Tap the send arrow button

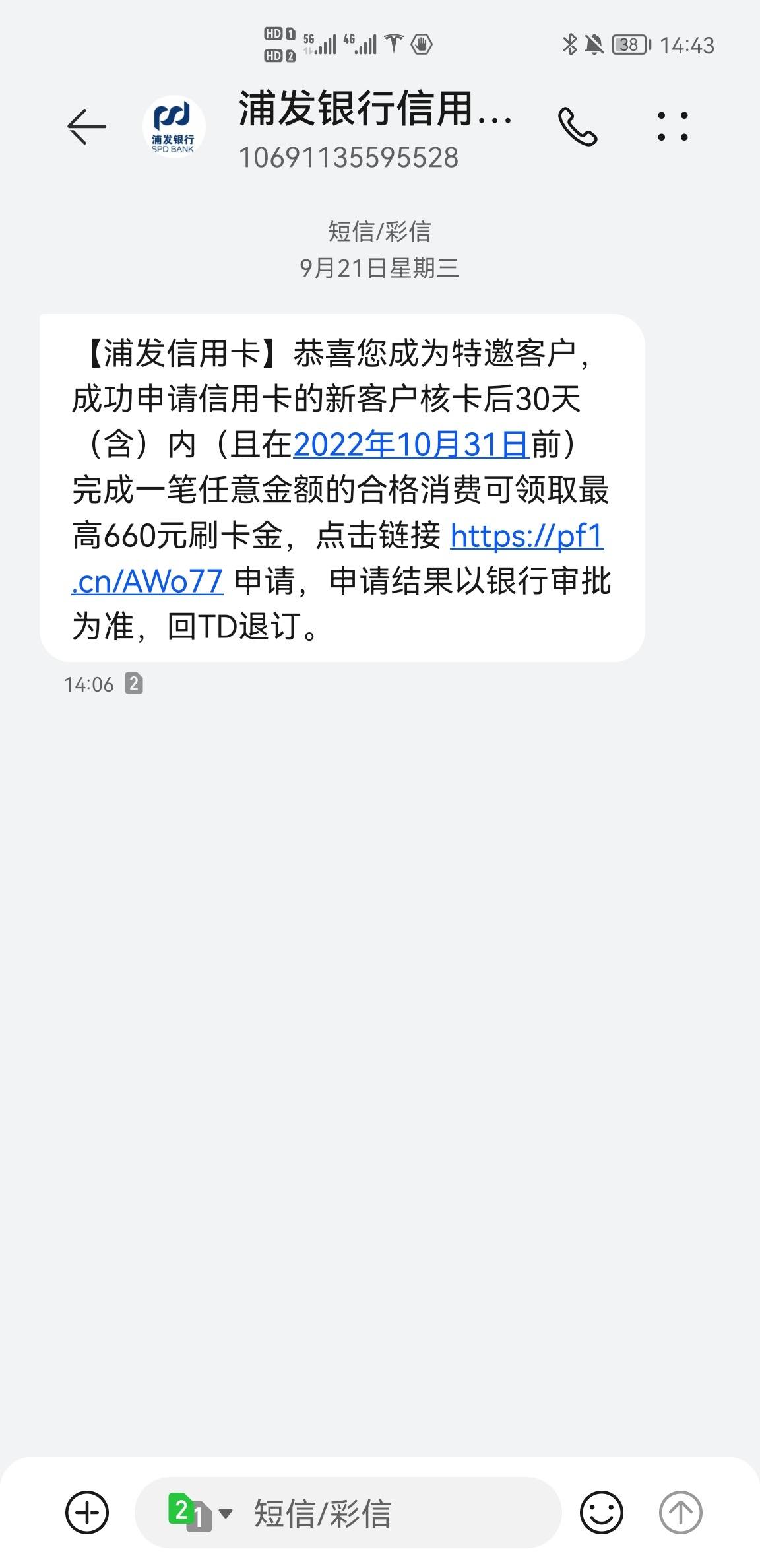(x=680, y=1512)
